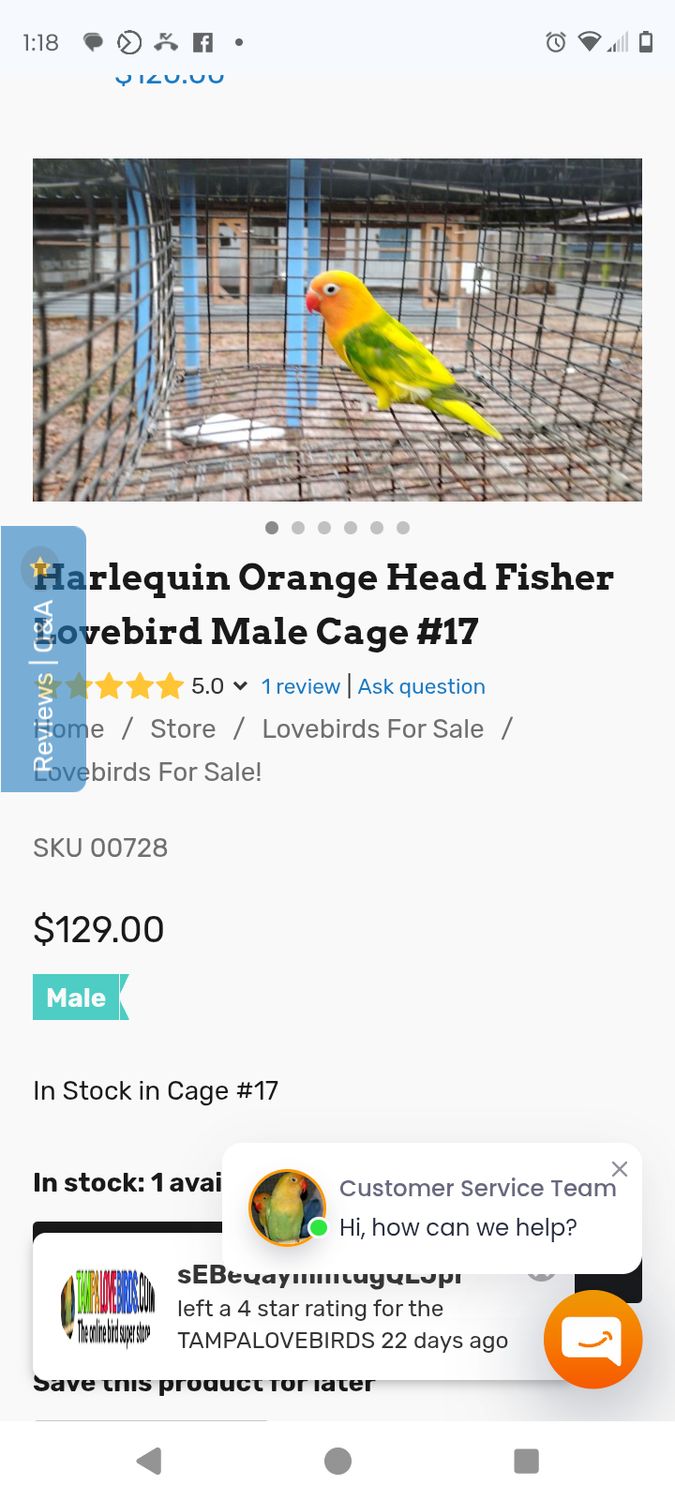Viewport: 675px width, 1500px height.
Task: Return to the Android home screen
Action: 338,1461
